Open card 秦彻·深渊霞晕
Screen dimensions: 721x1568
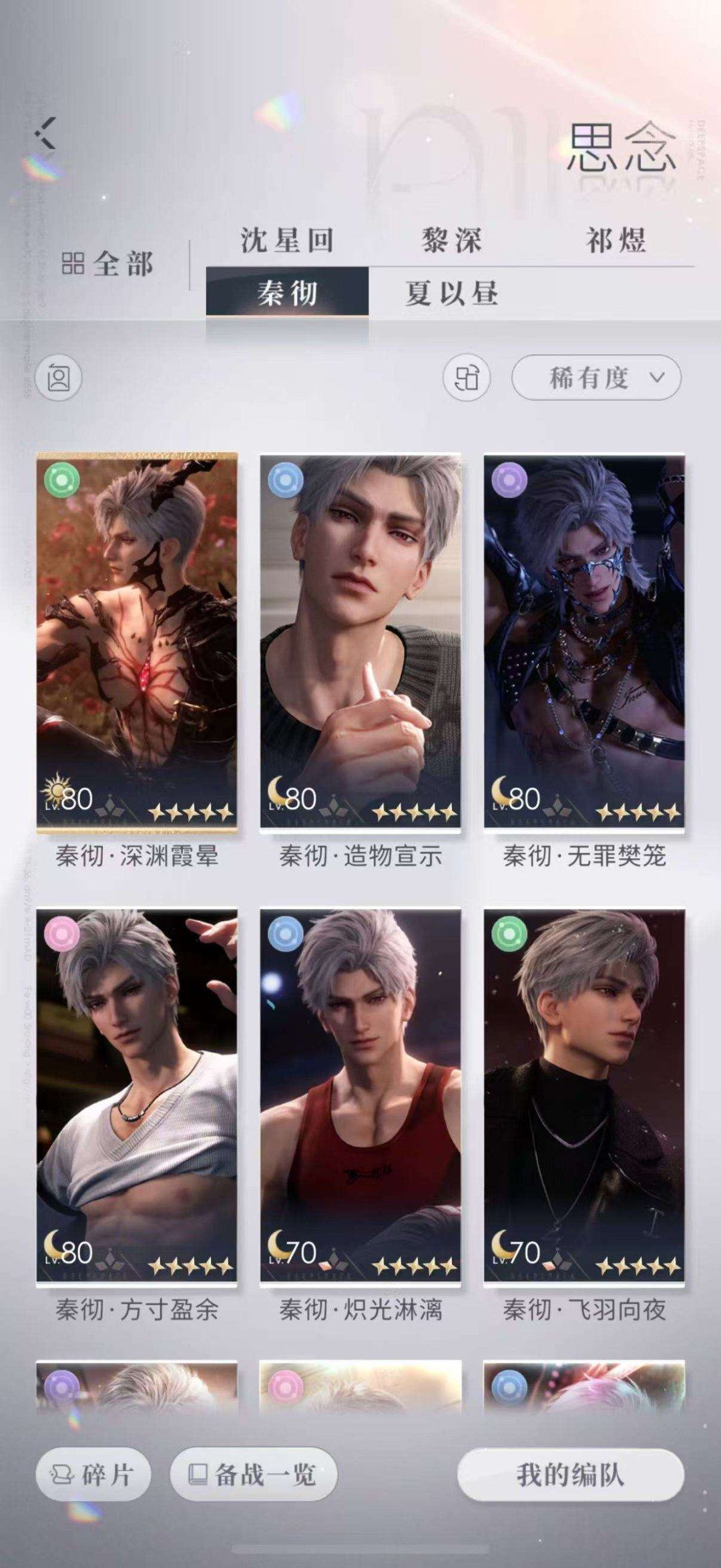click(x=137, y=641)
